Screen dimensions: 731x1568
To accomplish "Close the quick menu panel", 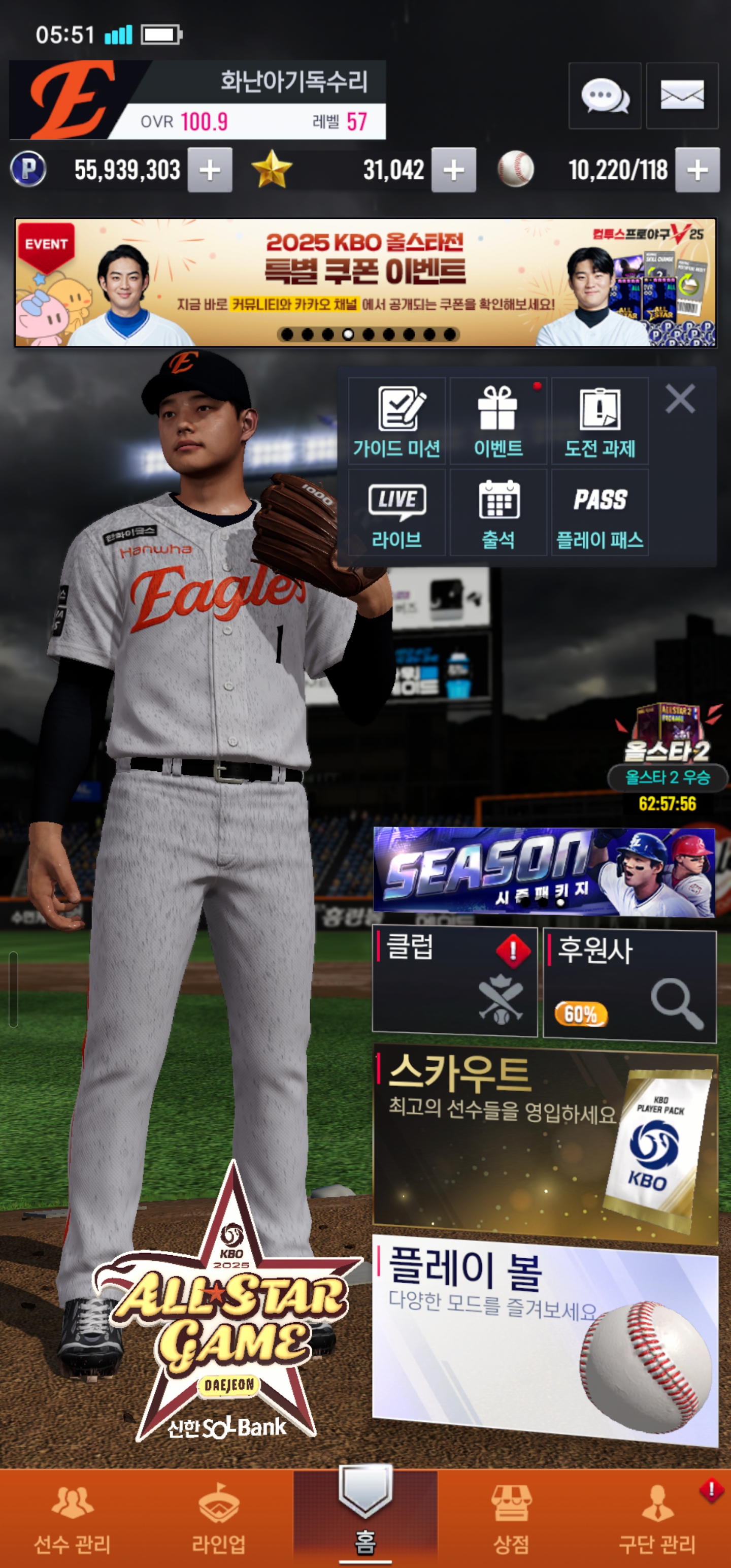I will tap(680, 399).
